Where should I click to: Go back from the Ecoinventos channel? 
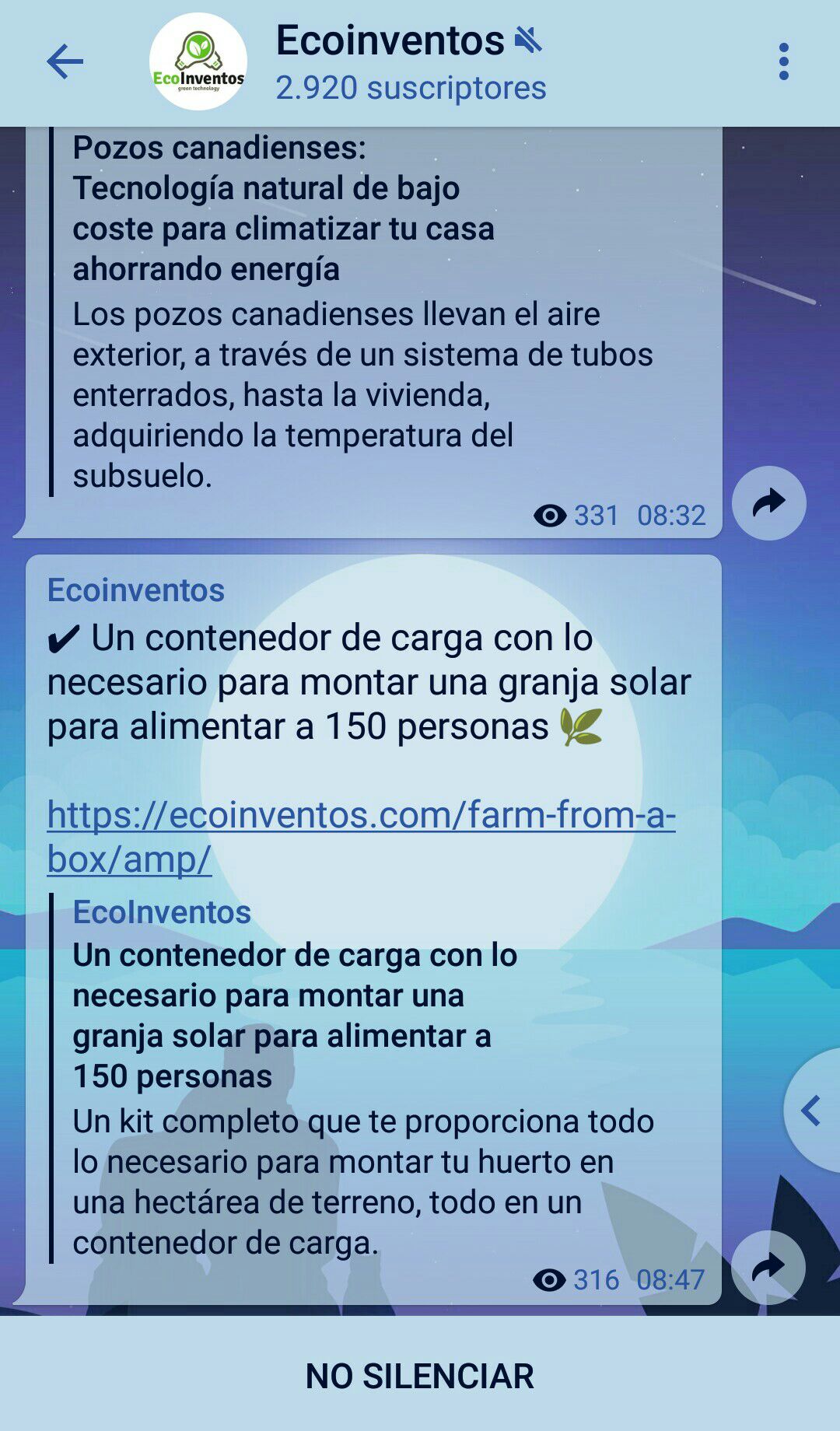[65, 62]
